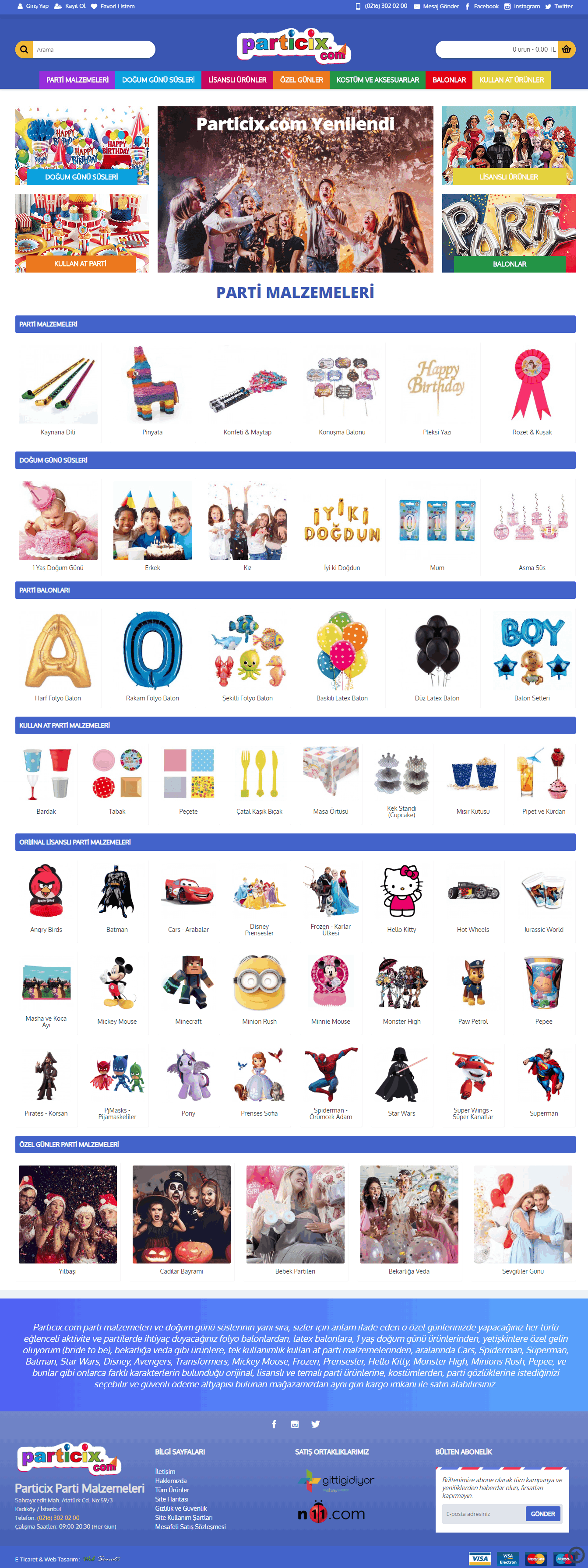
Task: Select the BALONLAR menu tab
Action: (448, 80)
